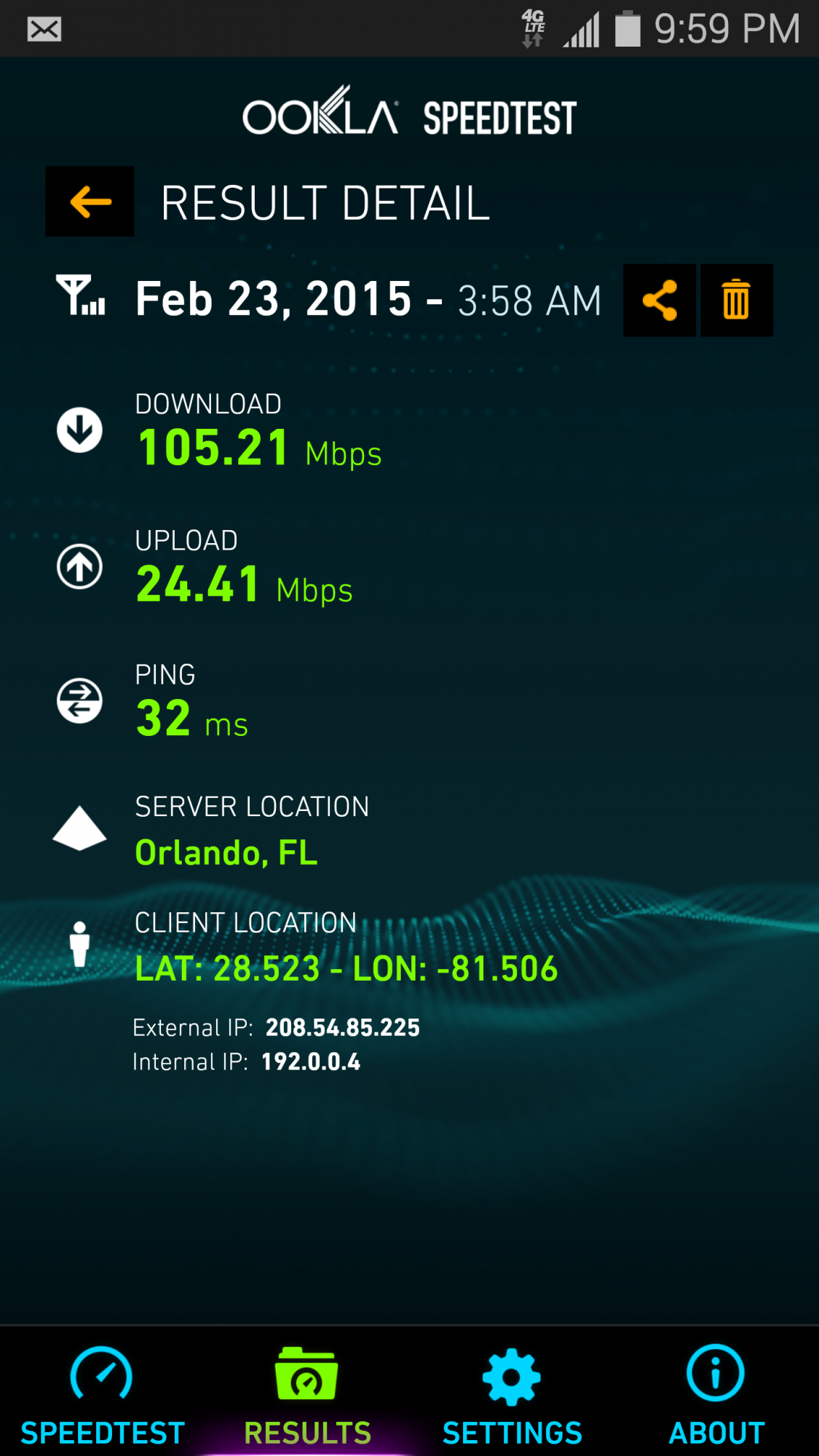Viewport: 819px width, 1456px height.
Task: Delete this result with the trash icon
Action: click(x=736, y=300)
